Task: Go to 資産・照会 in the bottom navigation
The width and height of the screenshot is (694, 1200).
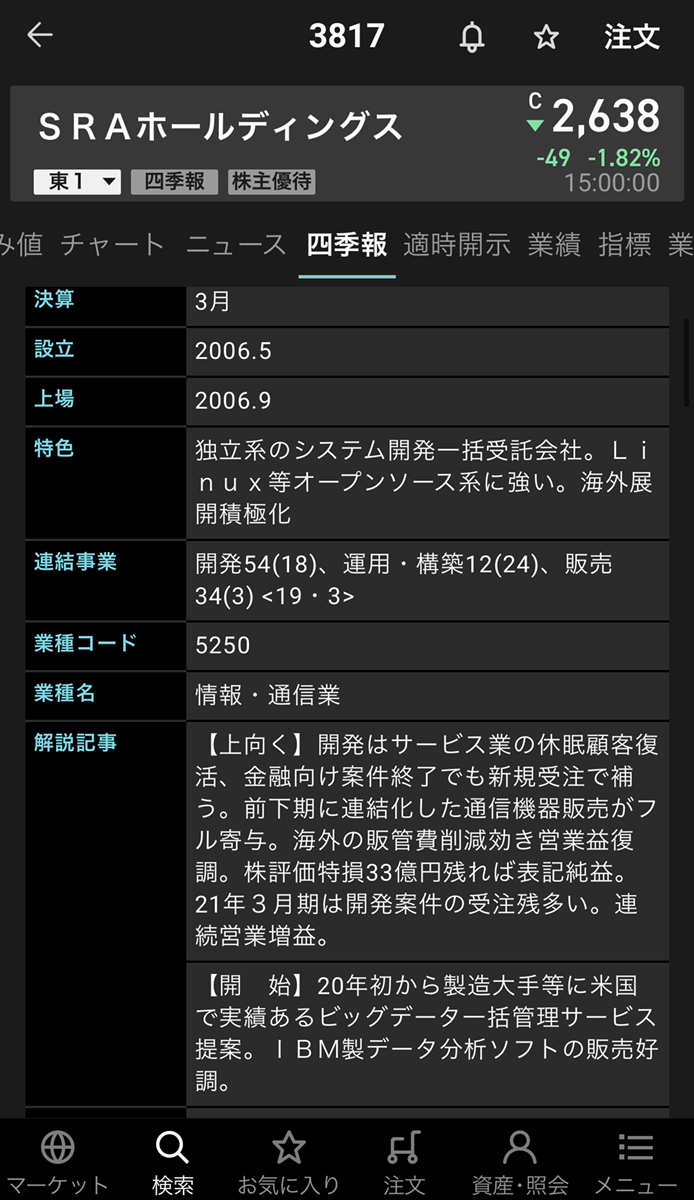Action: point(520,1160)
